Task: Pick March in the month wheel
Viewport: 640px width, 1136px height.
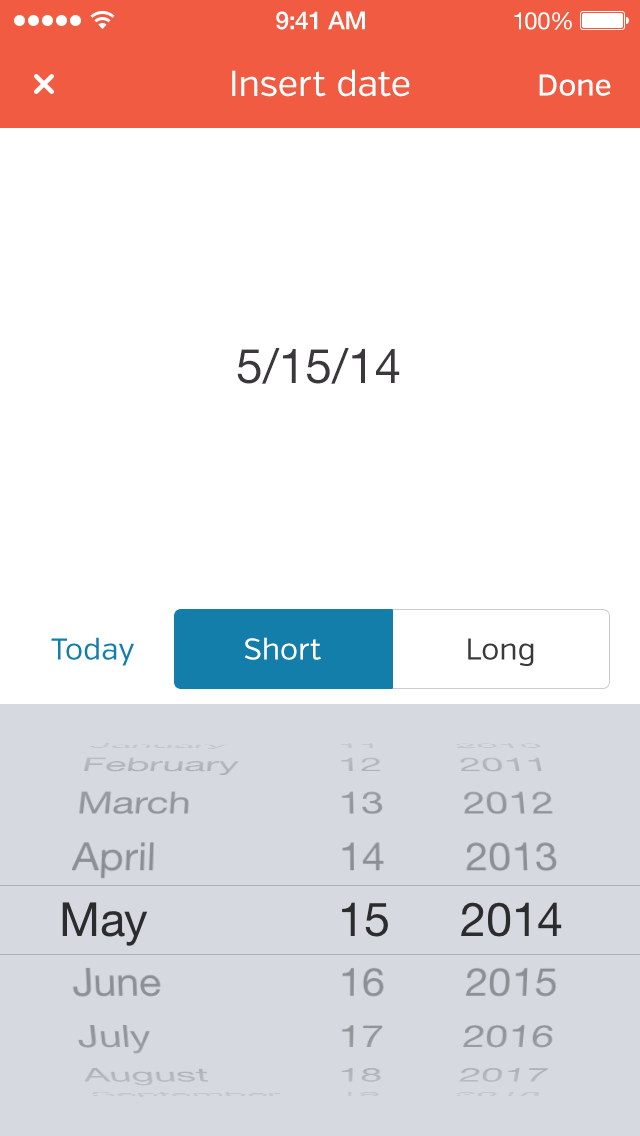Action: click(133, 803)
